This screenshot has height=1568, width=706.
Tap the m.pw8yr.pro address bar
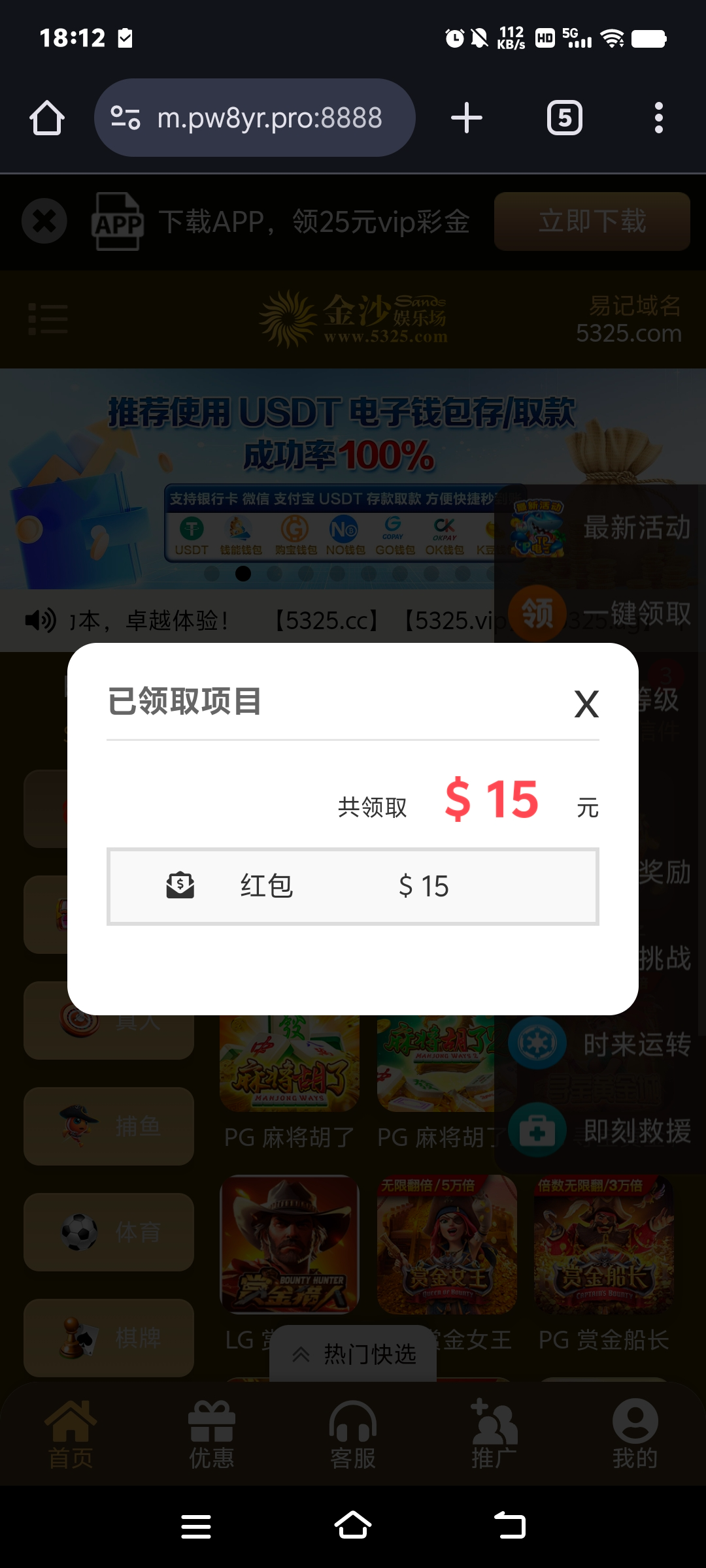pyautogui.click(x=268, y=118)
